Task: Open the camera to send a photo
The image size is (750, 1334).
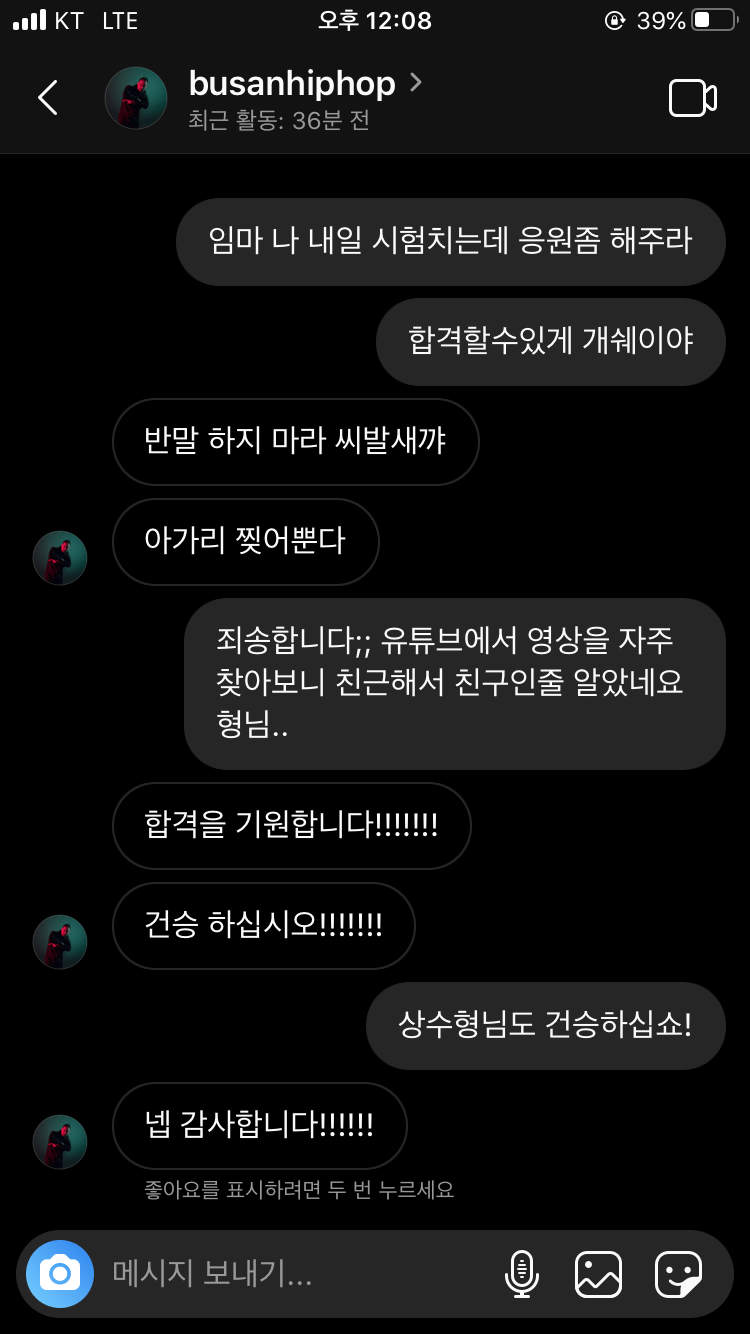Action: coord(60,1274)
